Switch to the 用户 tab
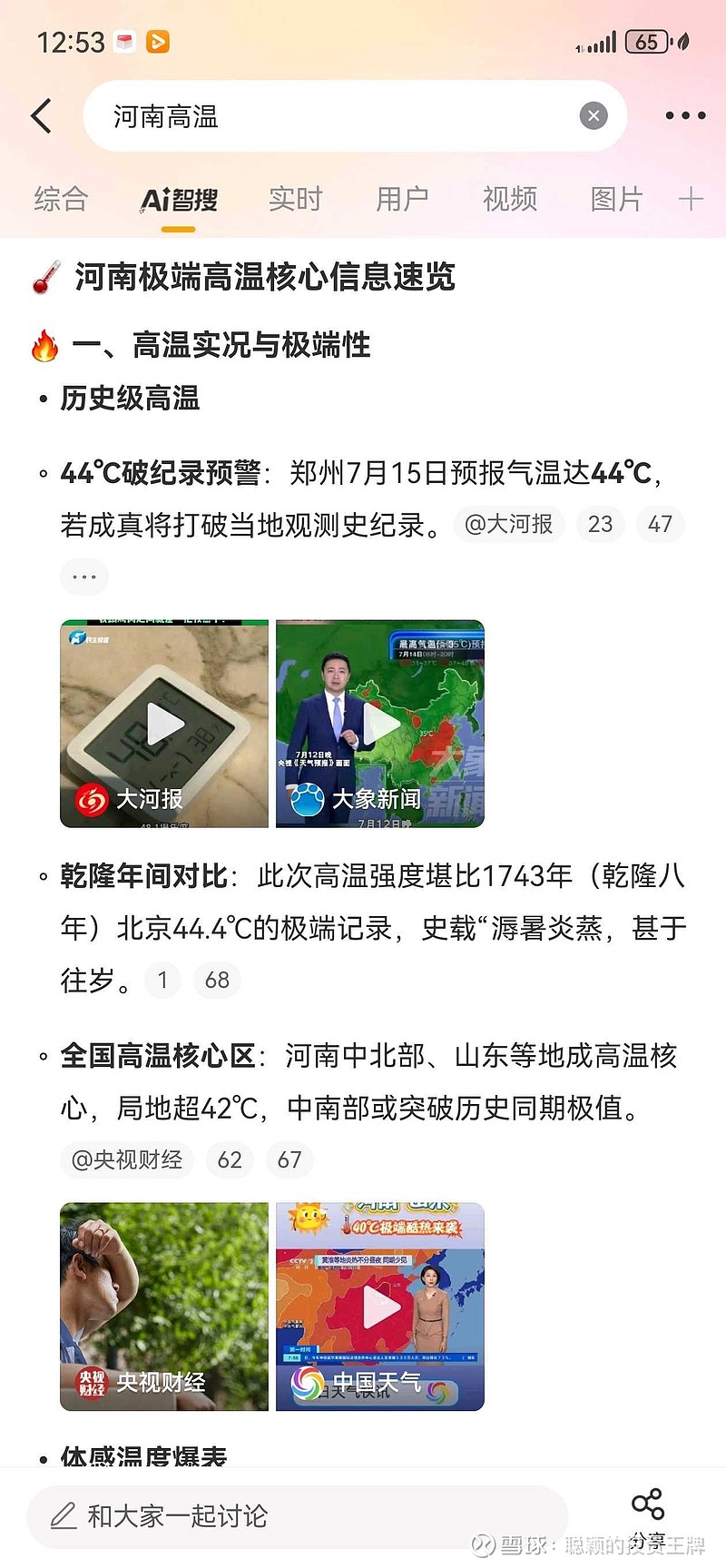 402,199
